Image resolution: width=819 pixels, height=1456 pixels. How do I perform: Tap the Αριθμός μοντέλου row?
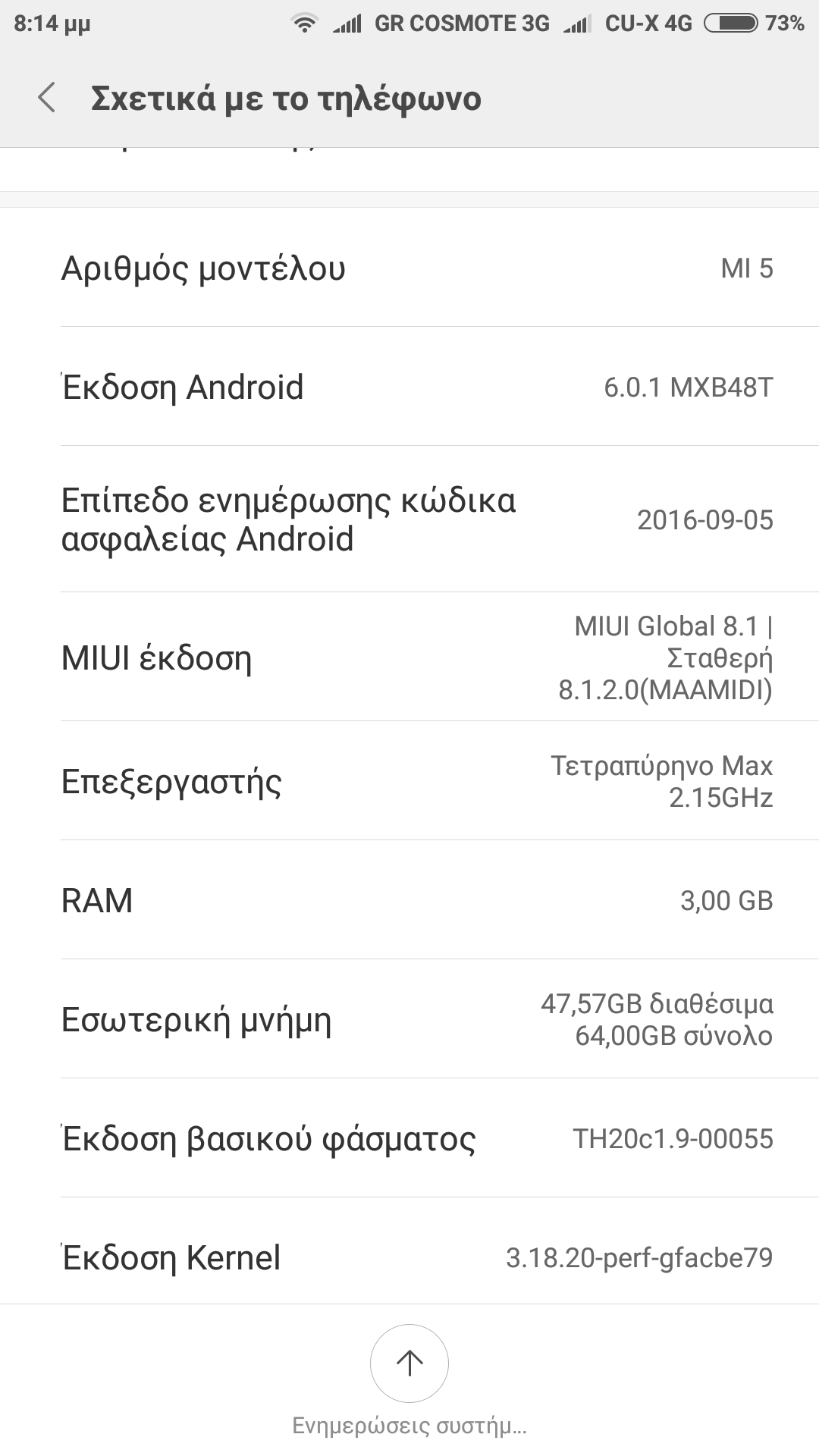tap(409, 268)
